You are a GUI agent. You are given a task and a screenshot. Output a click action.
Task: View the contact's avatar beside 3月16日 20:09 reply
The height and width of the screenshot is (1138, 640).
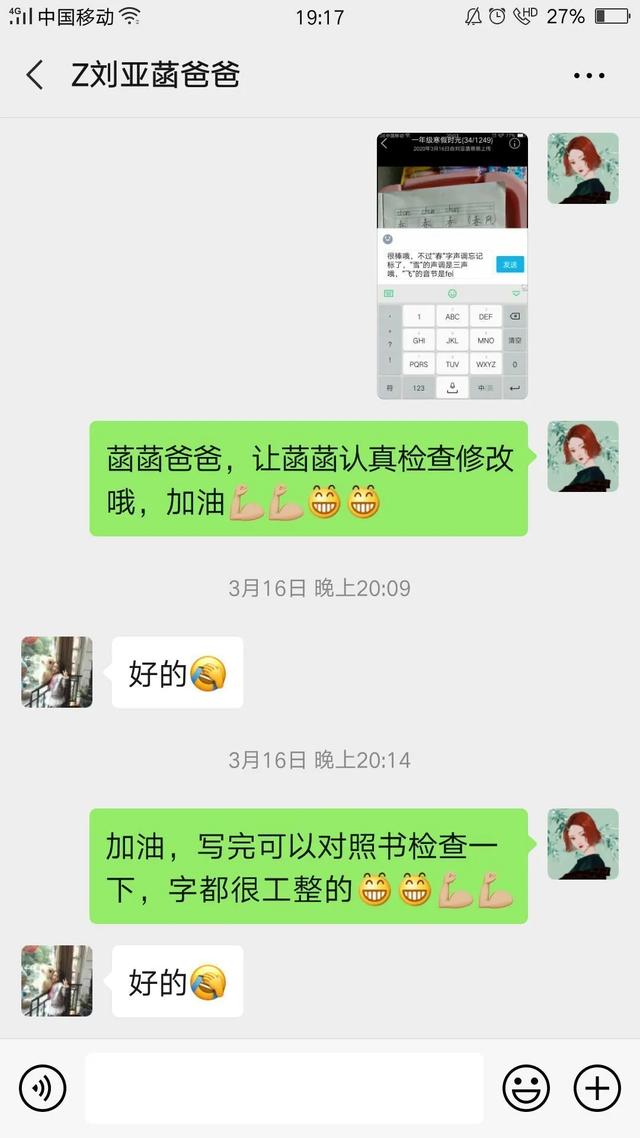coord(57,672)
